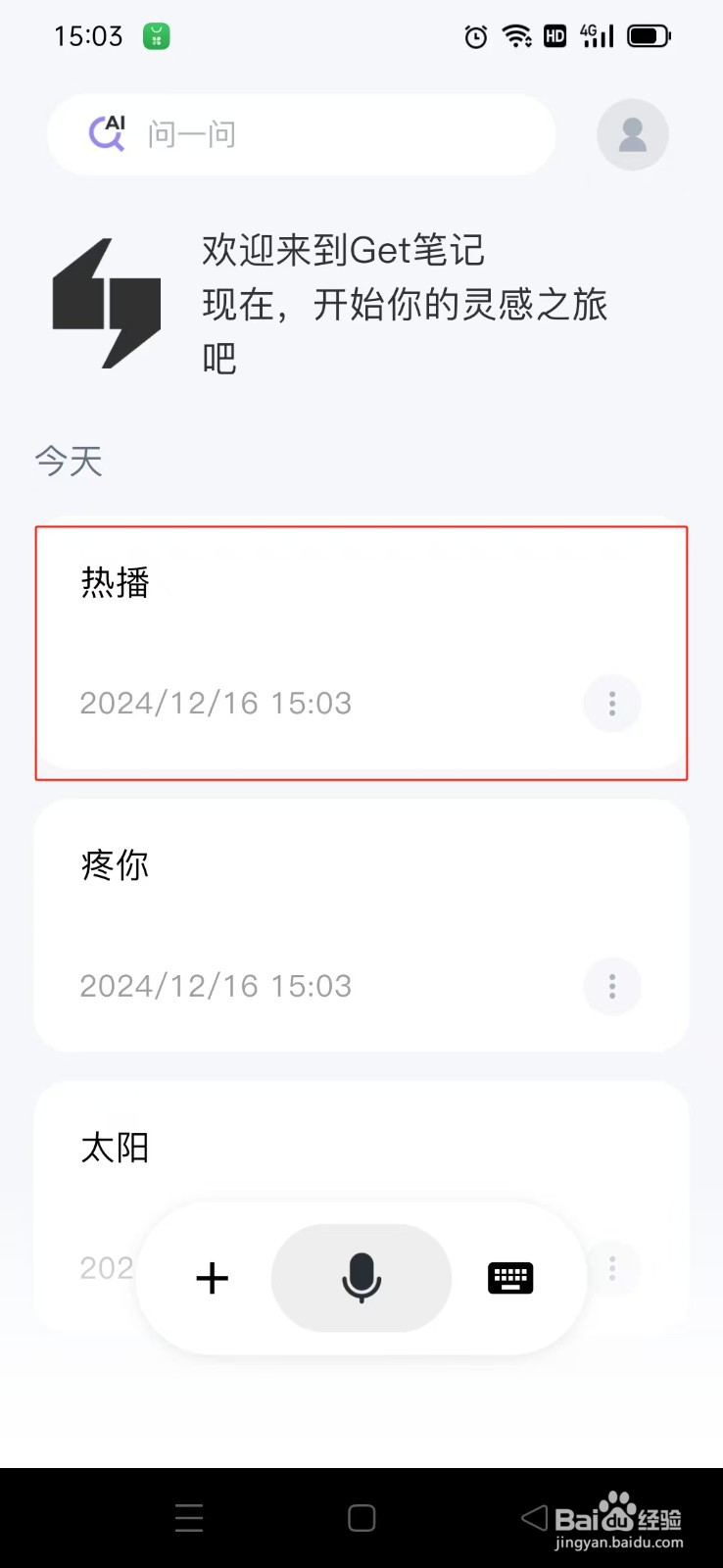Tap the 今天 section header
This screenshot has height=1568, width=723.
pyautogui.click(x=68, y=461)
